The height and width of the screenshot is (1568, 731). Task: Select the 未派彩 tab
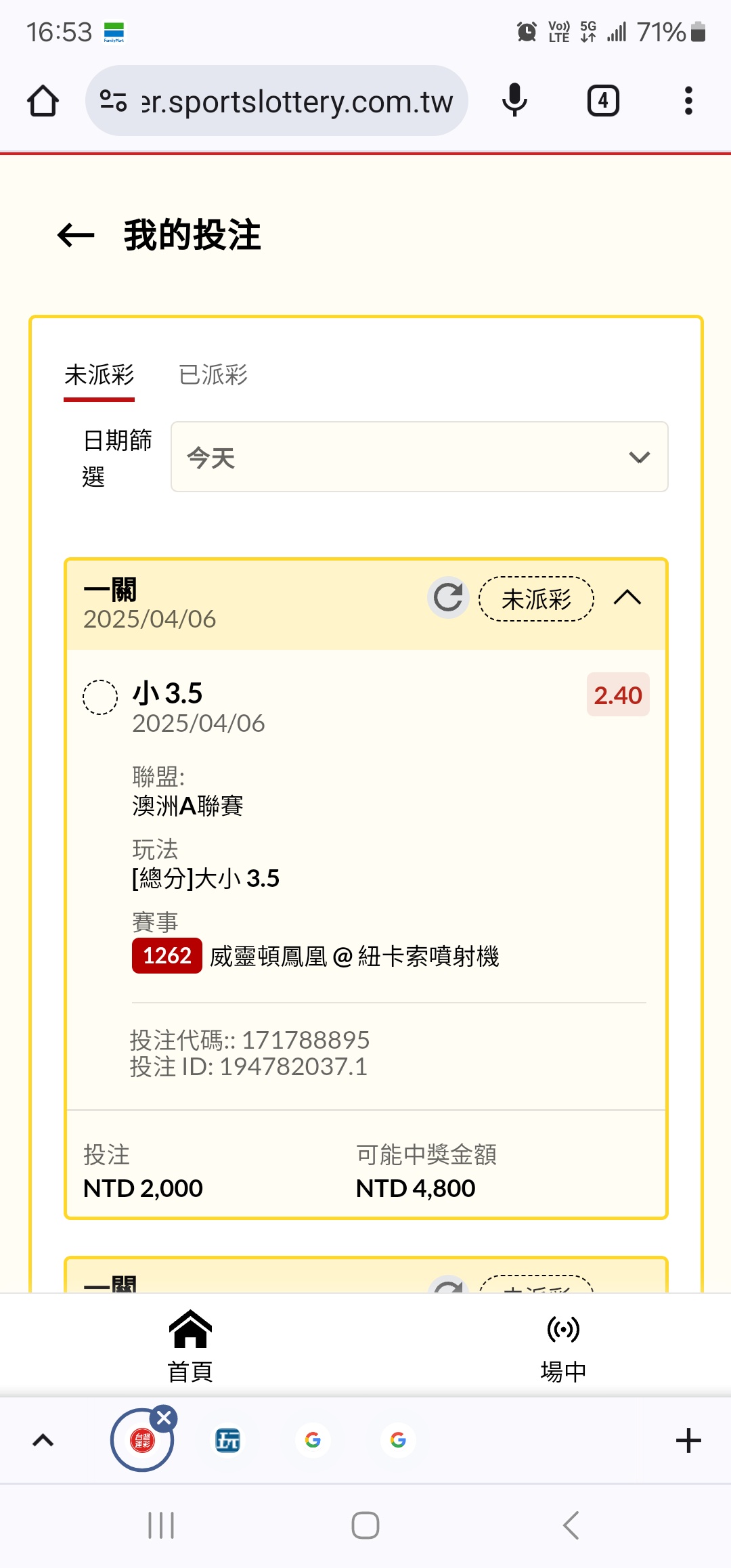(99, 375)
